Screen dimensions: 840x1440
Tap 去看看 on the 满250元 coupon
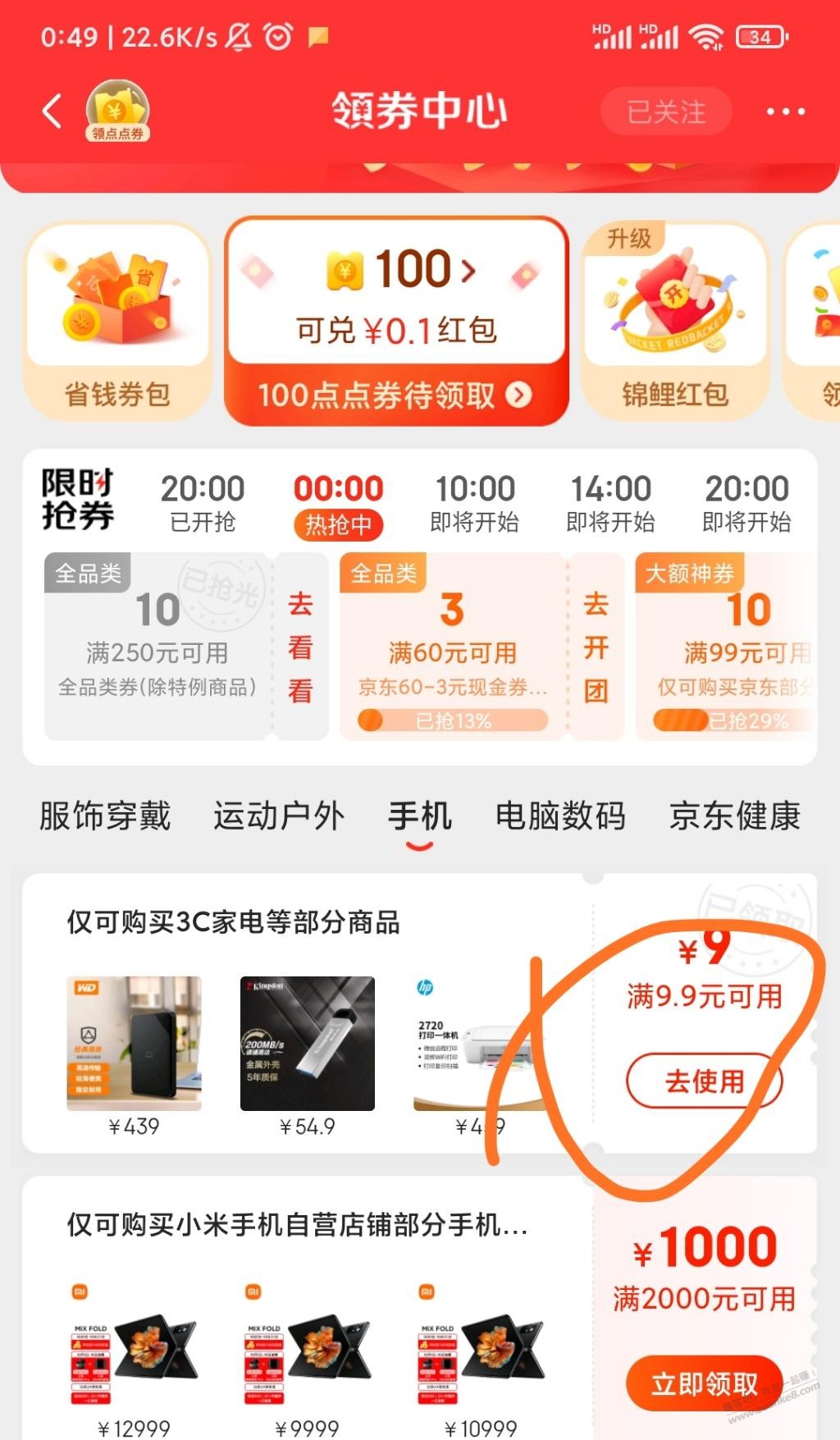pyautogui.click(x=300, y=647)
